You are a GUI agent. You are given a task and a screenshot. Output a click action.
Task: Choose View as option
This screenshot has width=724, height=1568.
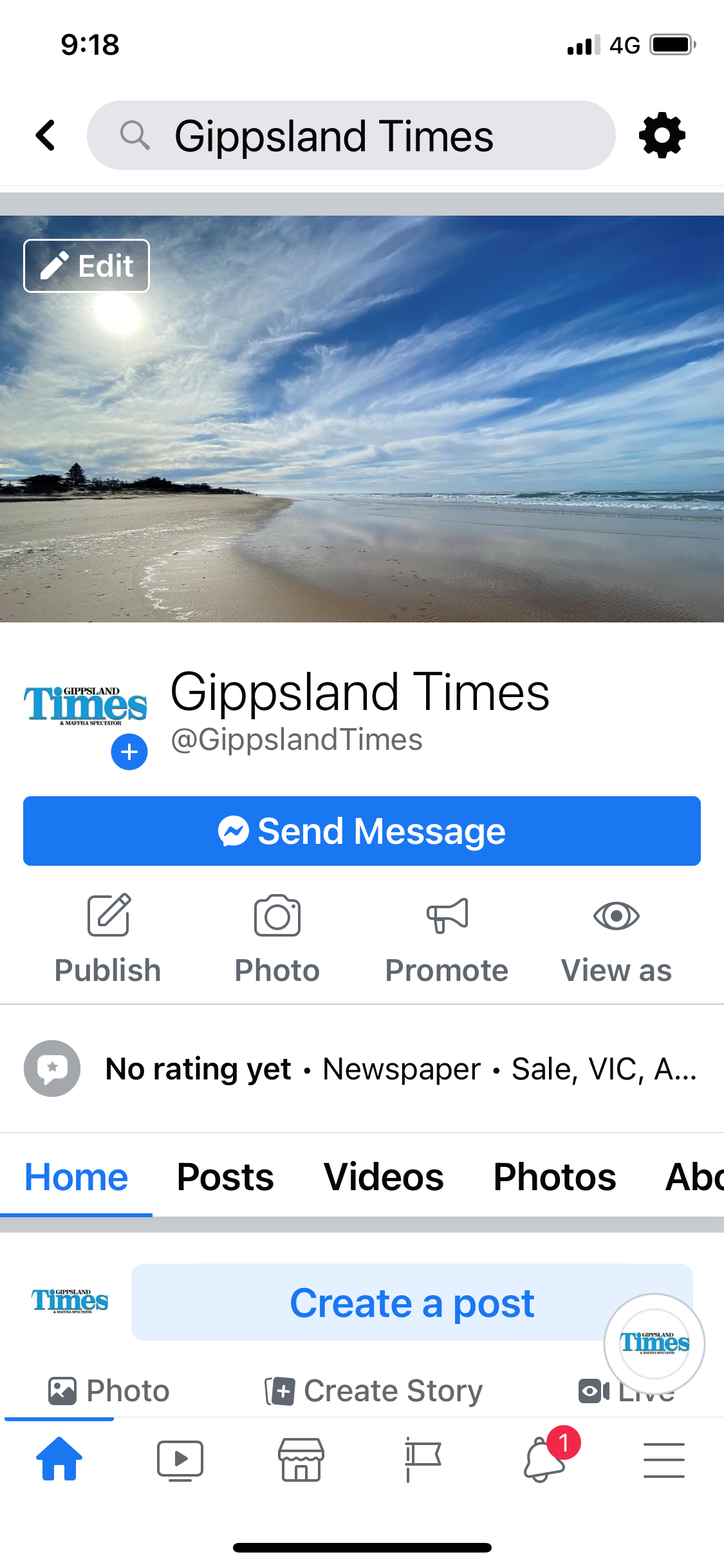point(616,938)
